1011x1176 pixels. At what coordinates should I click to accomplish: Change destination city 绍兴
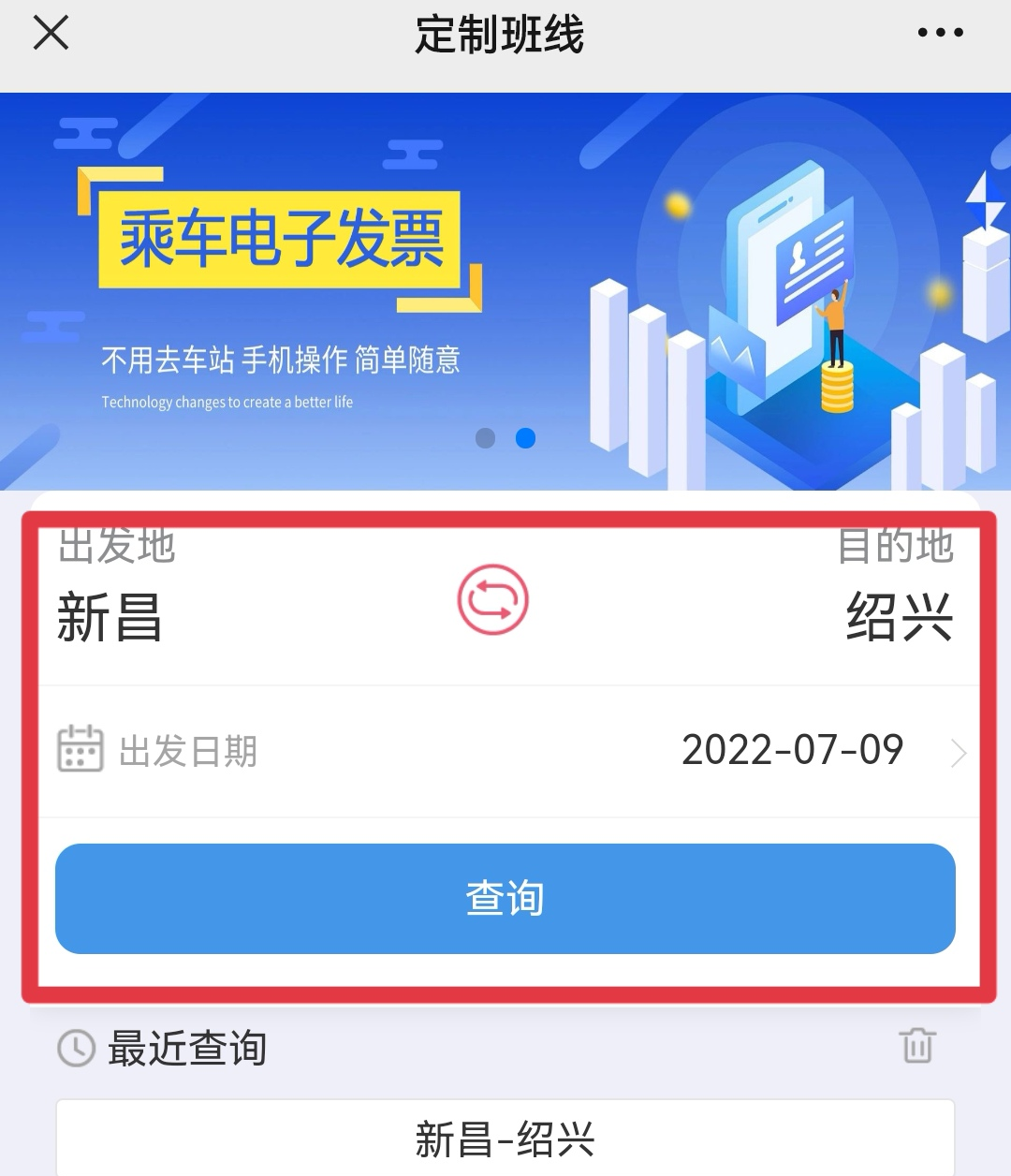point(899,618)
